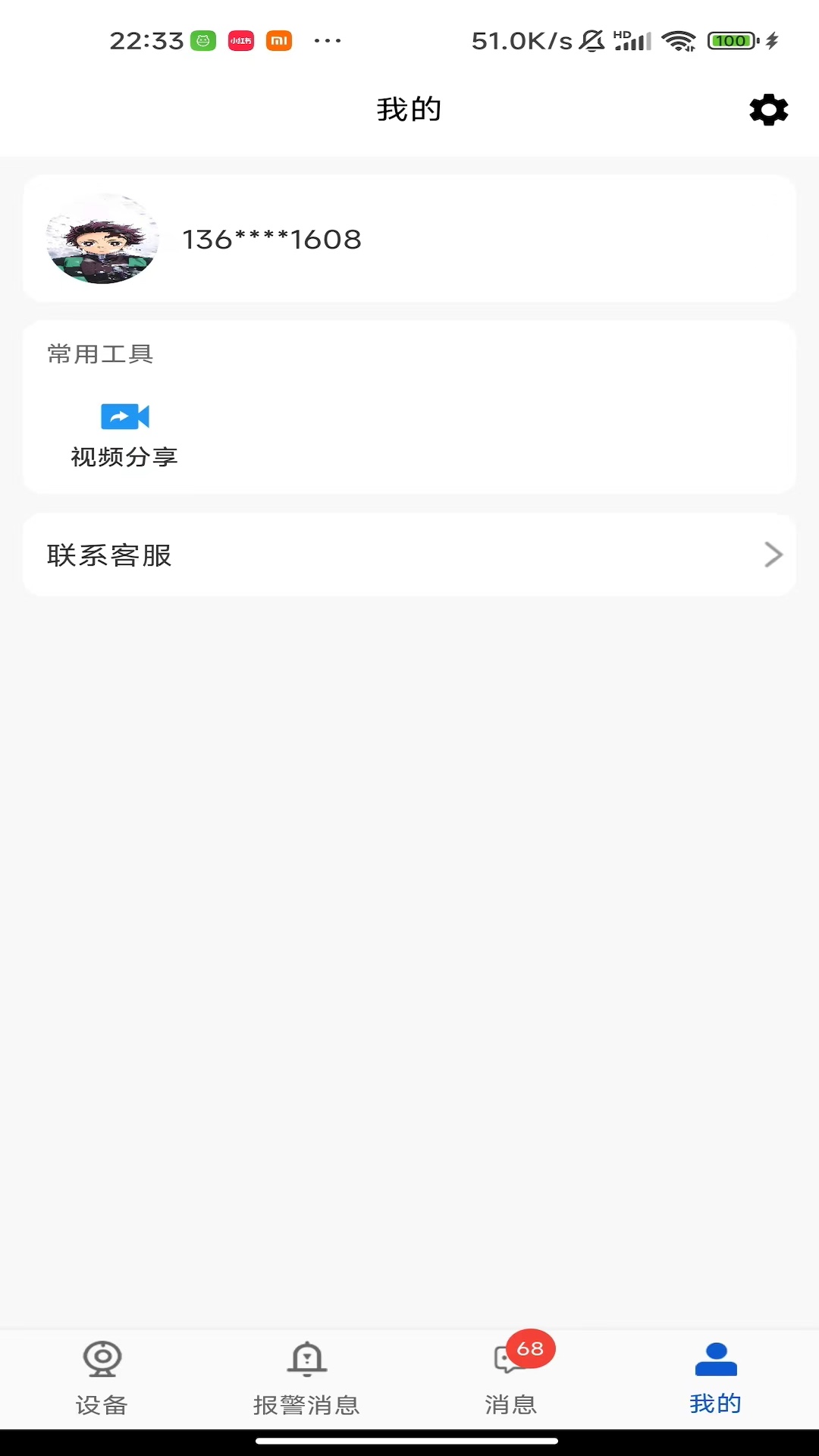The width and height of the screenshot is (819, 1456).
Task: Expand the 联系客服 customer service row
Action: [409, 554]
